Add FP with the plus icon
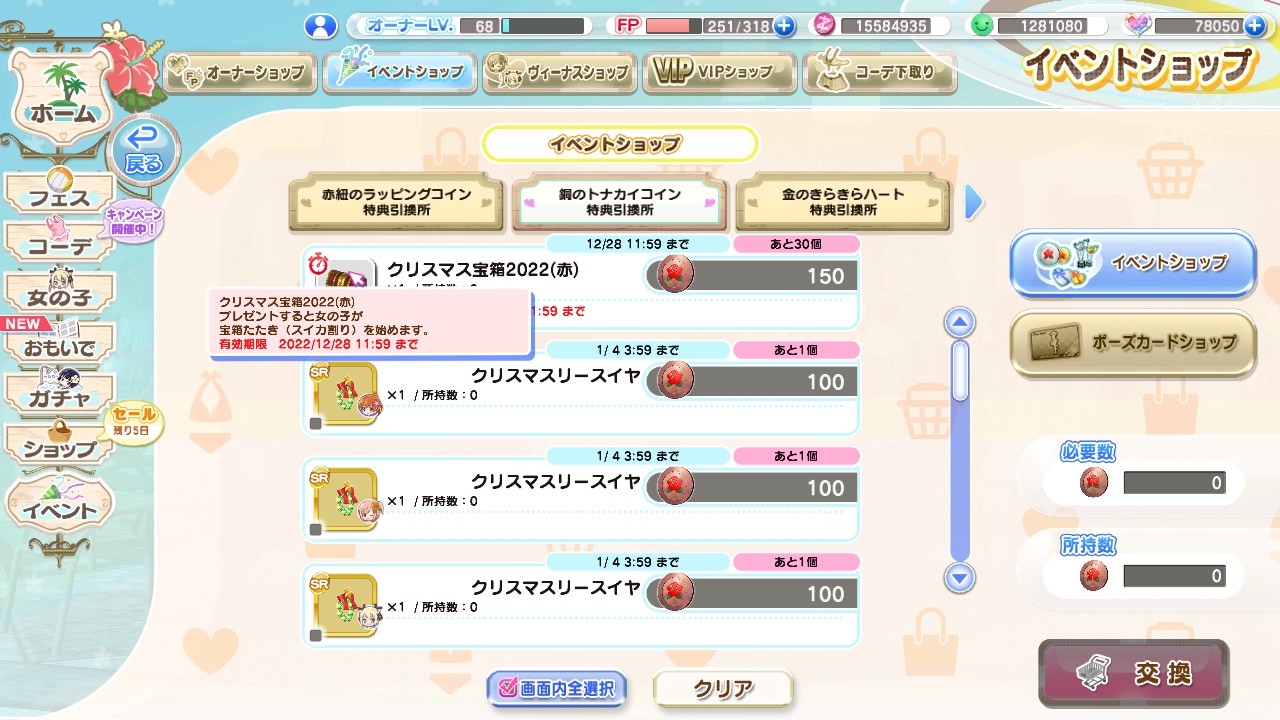 click(785, 26)
